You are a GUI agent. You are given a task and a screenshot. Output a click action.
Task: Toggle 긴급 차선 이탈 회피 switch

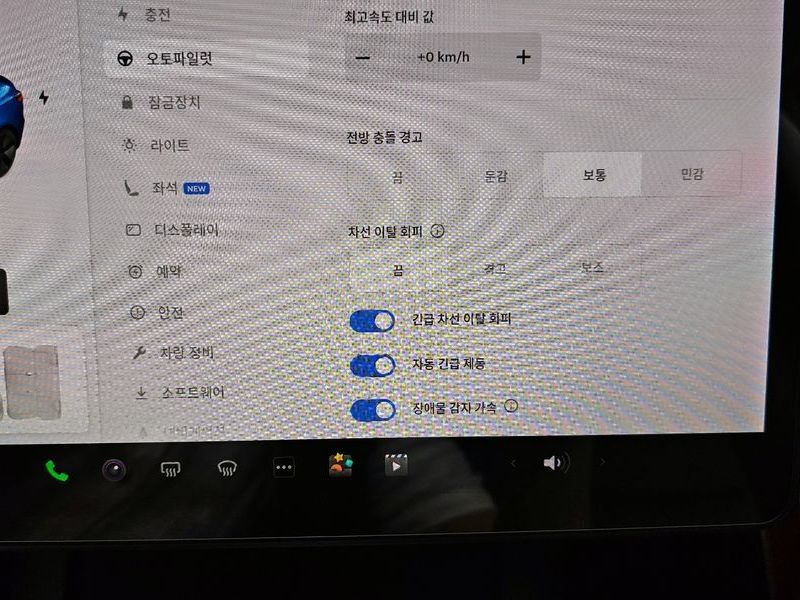[x=373, y=320]
